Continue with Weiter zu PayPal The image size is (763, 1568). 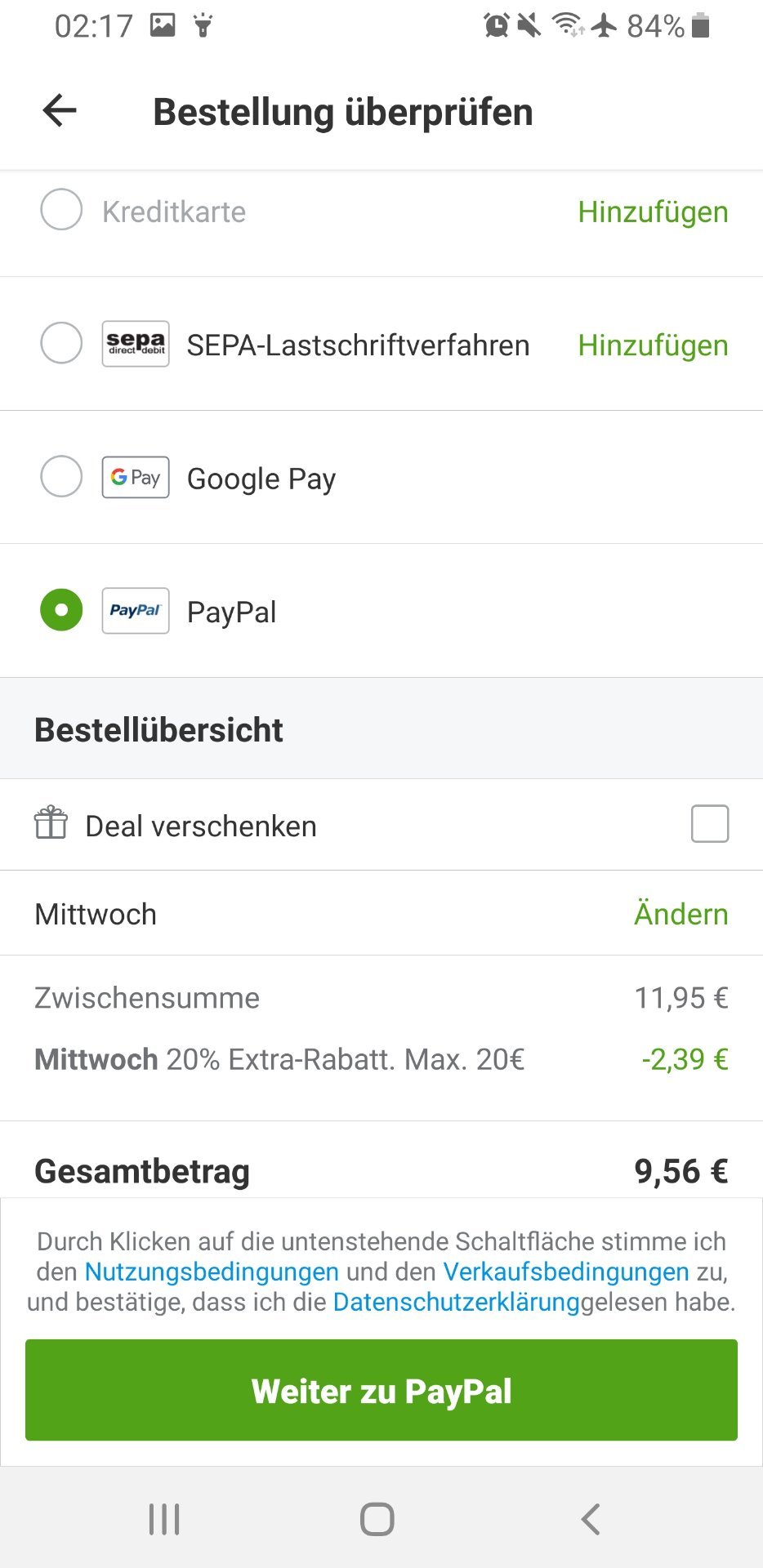click(381, 1390)
